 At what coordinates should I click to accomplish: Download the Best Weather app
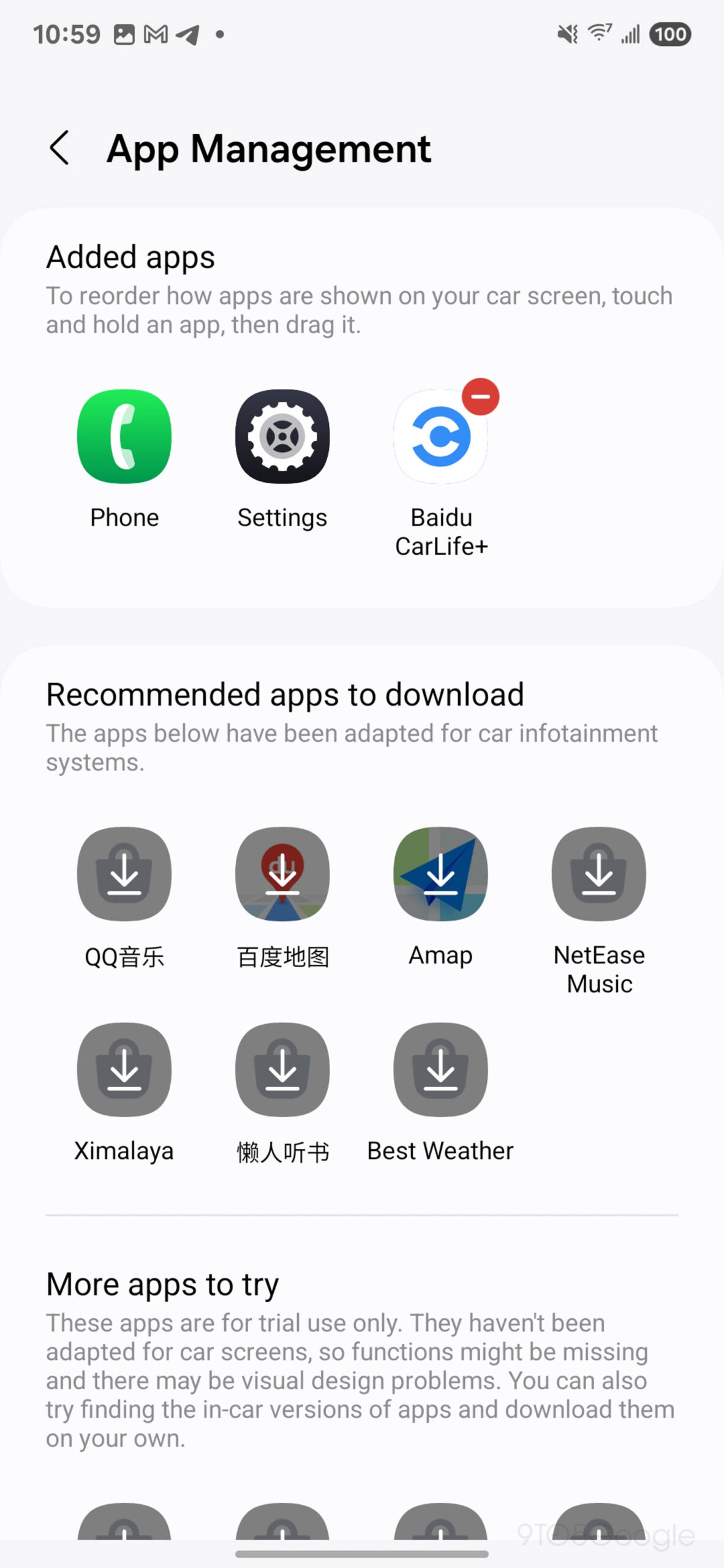440,1069
